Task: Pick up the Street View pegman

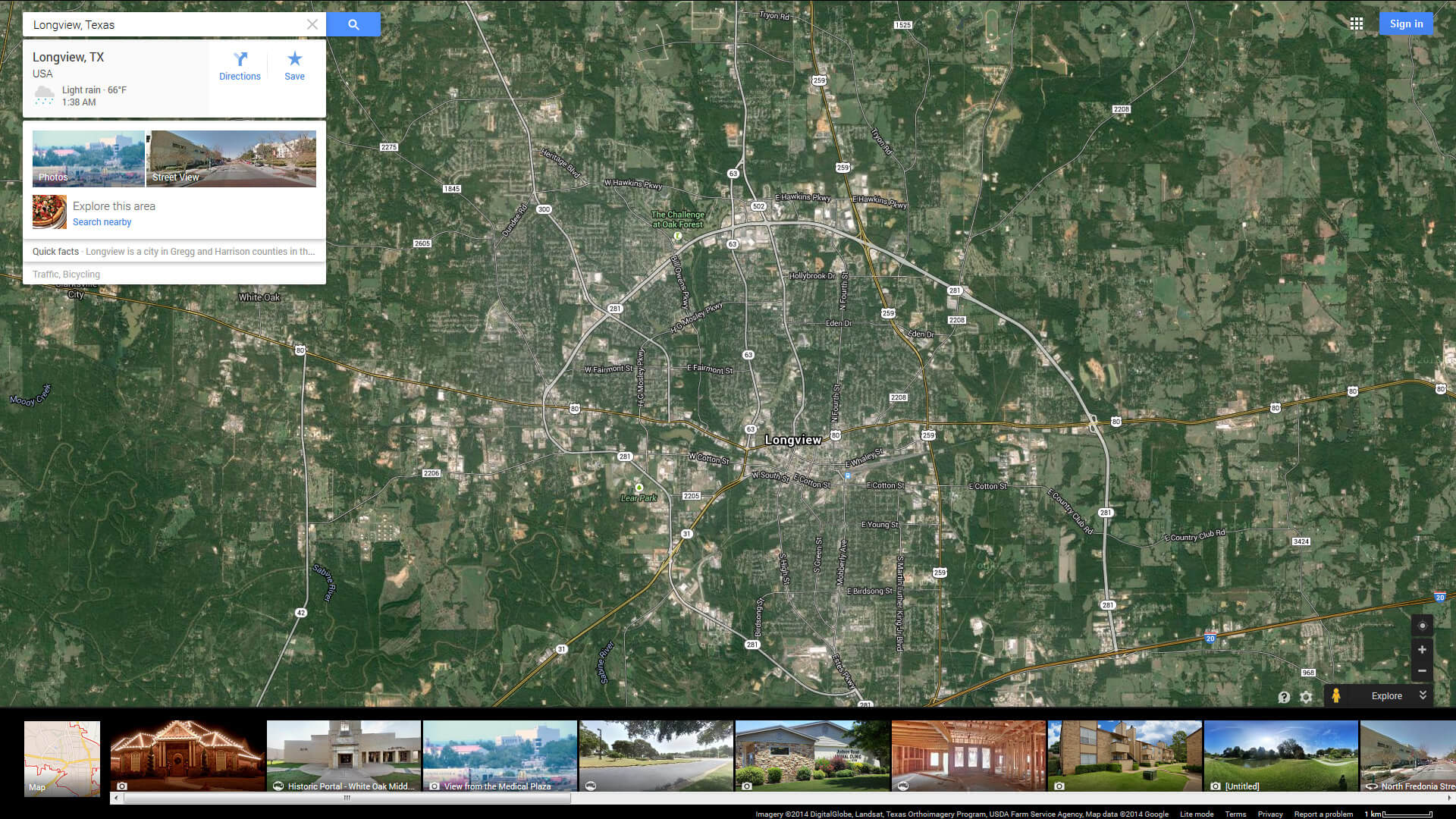Action: [x=1336, y=695]
